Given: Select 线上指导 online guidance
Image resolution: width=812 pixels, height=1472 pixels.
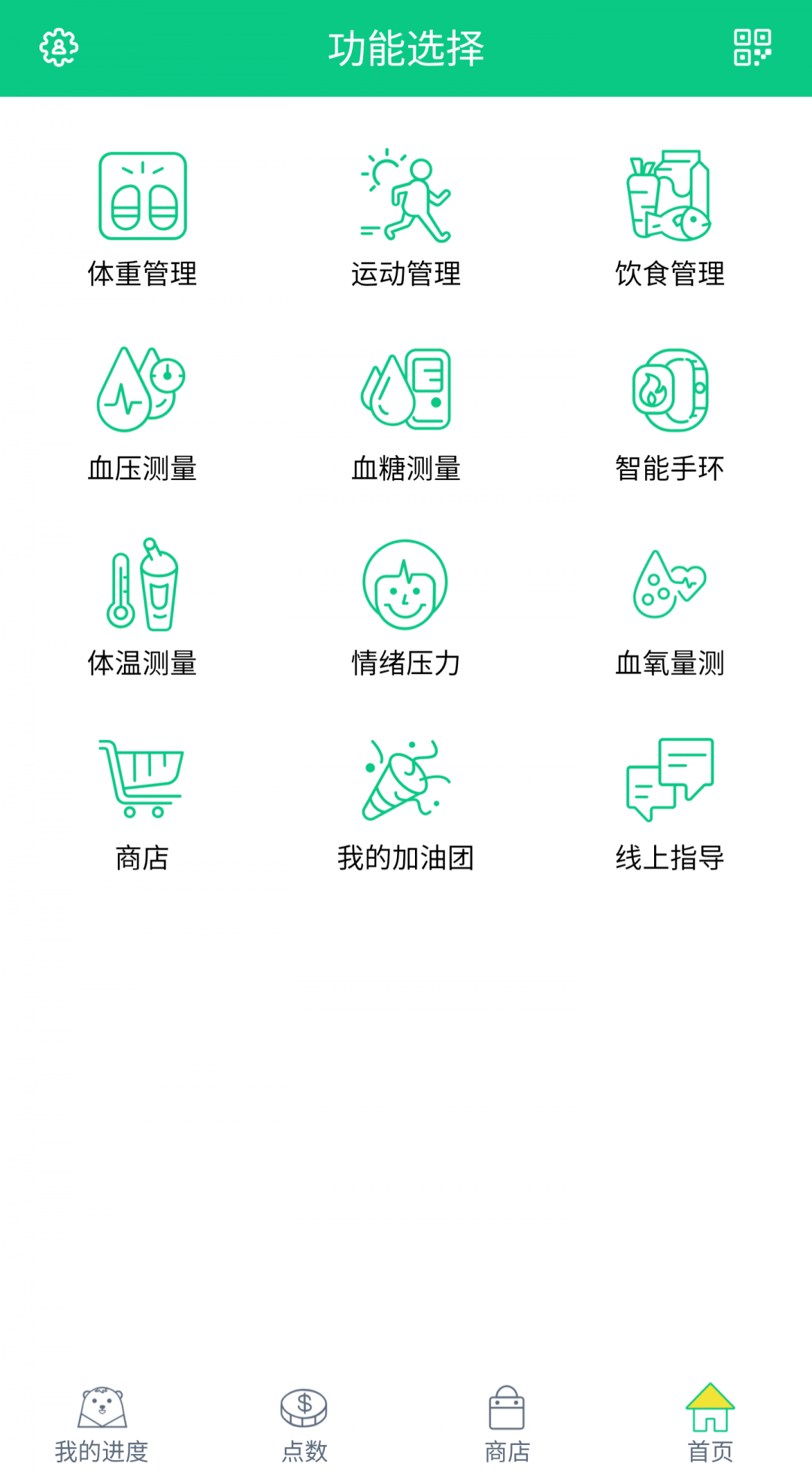Looking at the screenshot, I should point(669,802).
